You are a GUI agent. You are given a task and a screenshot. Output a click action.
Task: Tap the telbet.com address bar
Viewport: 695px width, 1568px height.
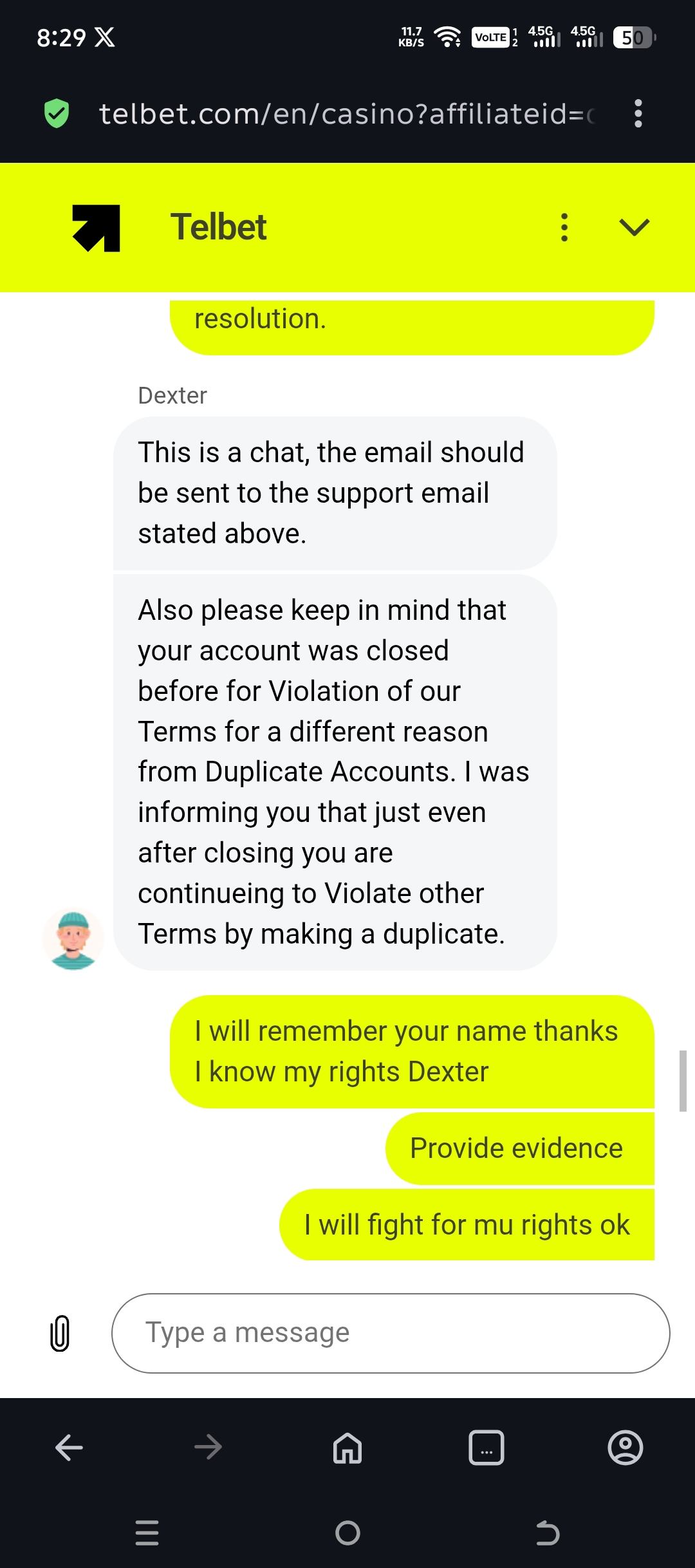tap(347, 114)
